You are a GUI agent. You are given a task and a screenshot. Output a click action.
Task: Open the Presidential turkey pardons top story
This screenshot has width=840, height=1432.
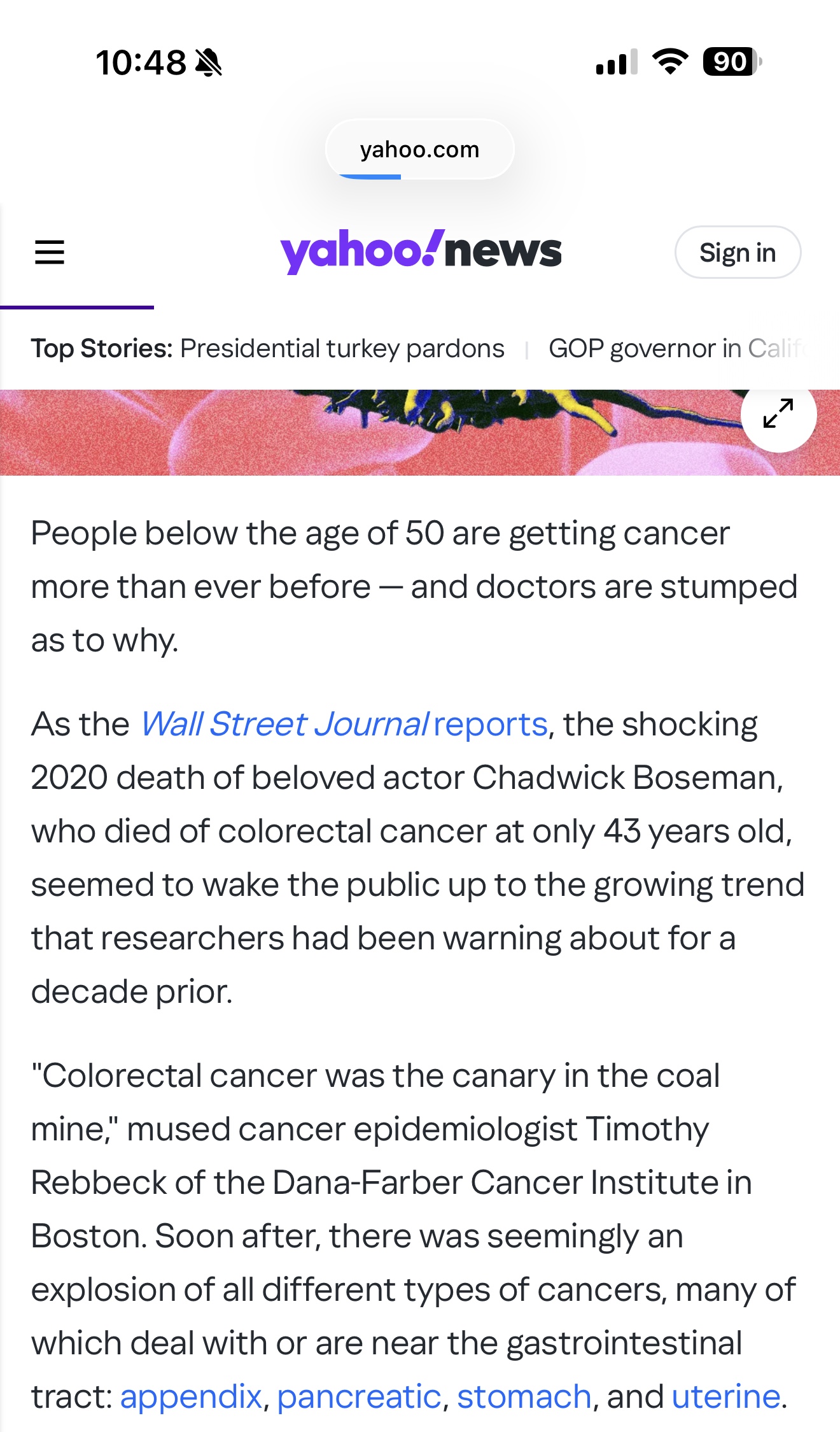342,348
